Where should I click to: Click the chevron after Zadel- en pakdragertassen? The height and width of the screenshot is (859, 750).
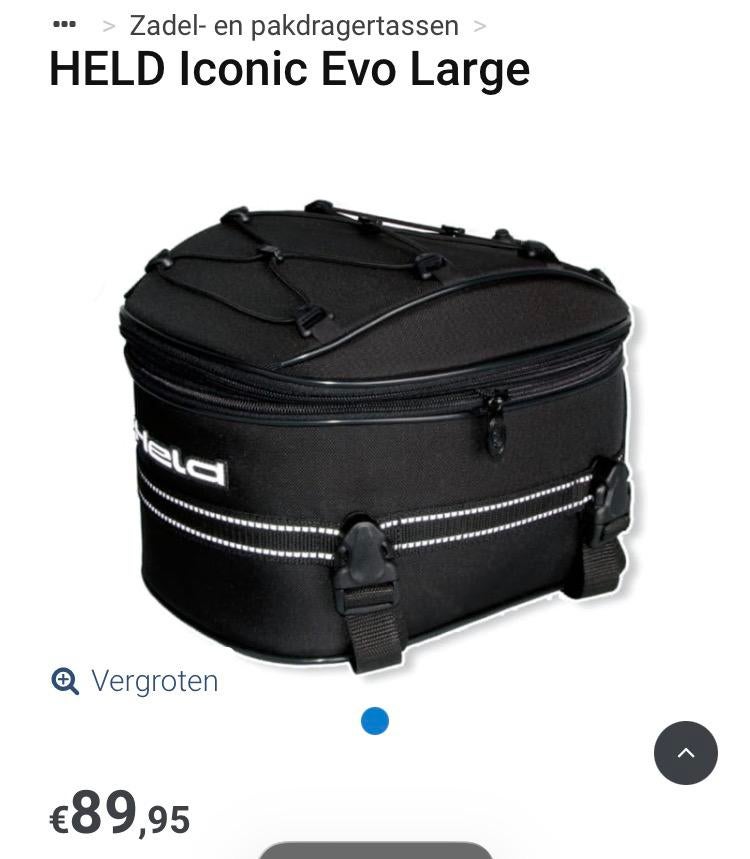[x=479, y=25]
